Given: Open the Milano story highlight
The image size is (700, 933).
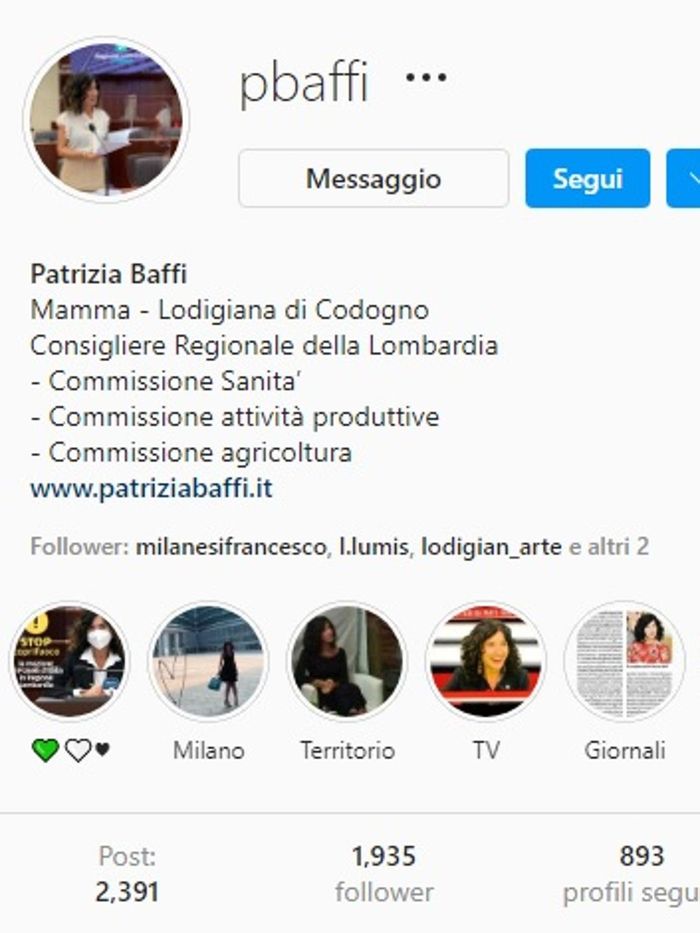Looking at the screenshot, I should point(208,661).
